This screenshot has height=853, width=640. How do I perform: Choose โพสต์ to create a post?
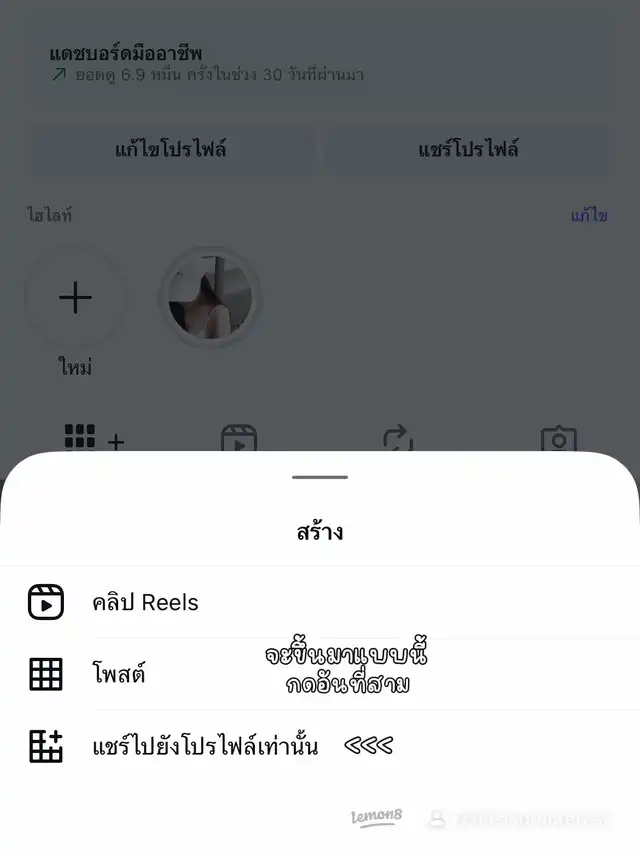click(x=119, y=674)
